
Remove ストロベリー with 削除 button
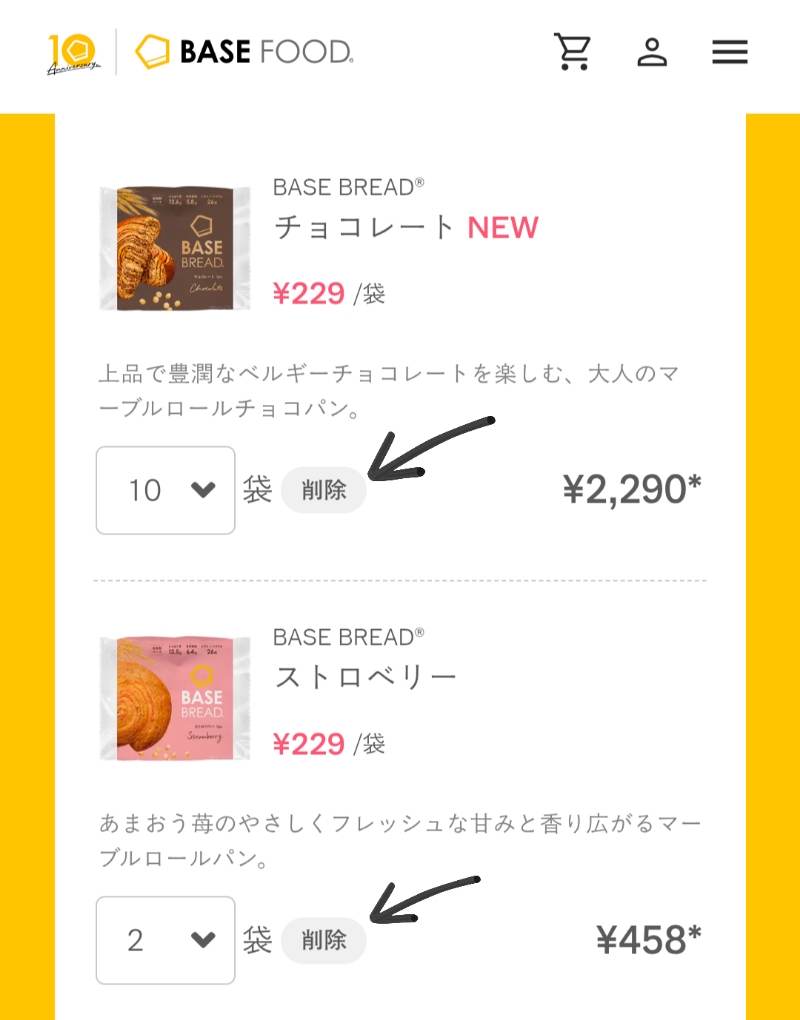point(323,940)
